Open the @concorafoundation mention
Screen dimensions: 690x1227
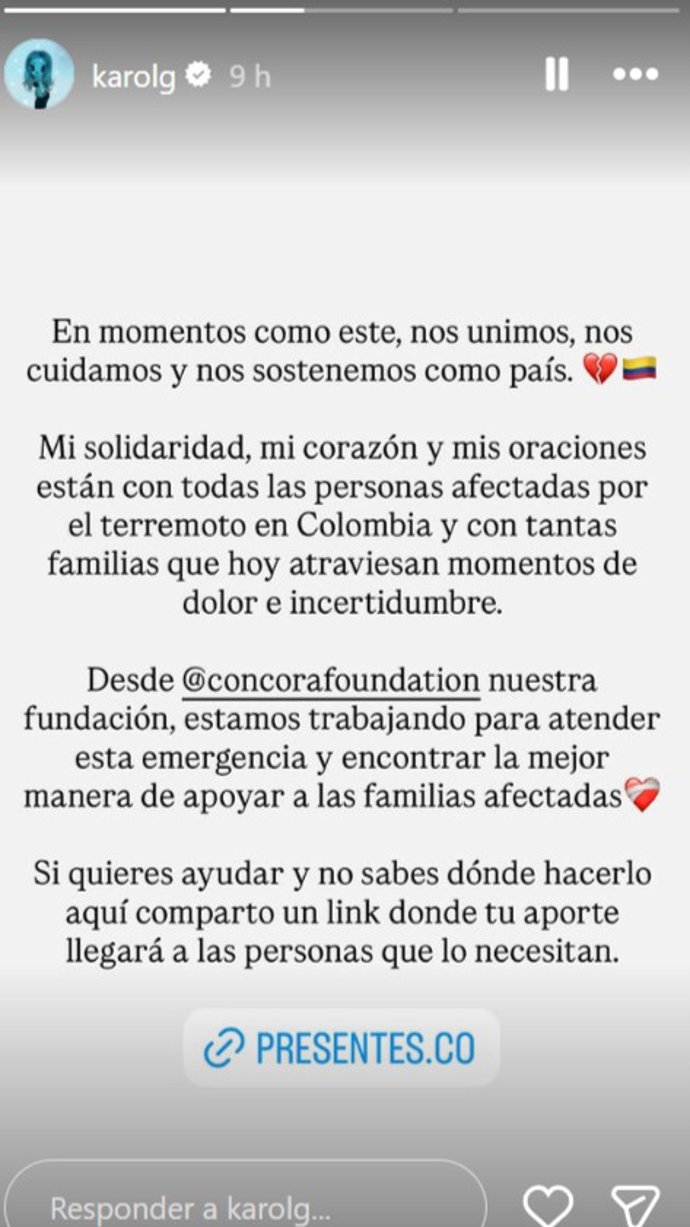(x=331, y=681)
